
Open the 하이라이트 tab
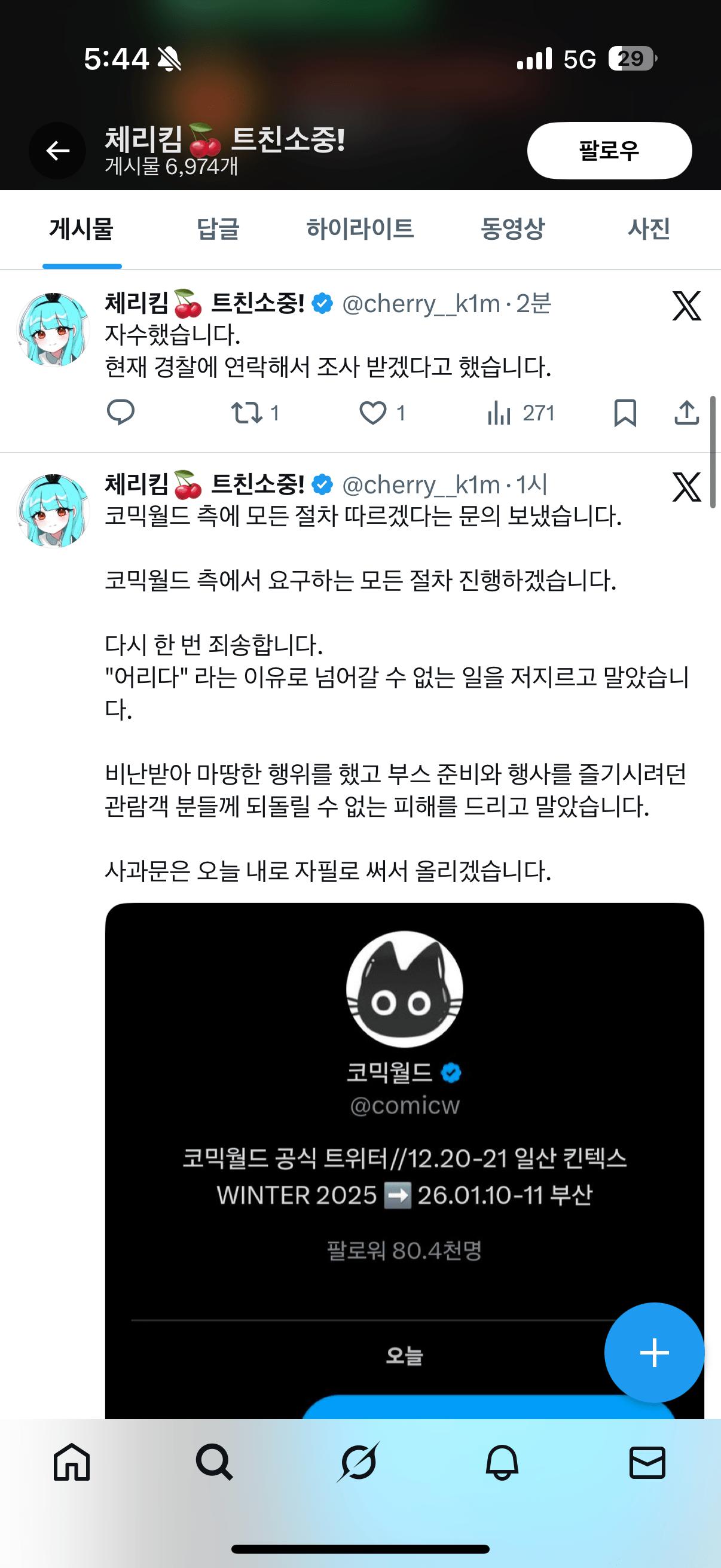(359, 229)
